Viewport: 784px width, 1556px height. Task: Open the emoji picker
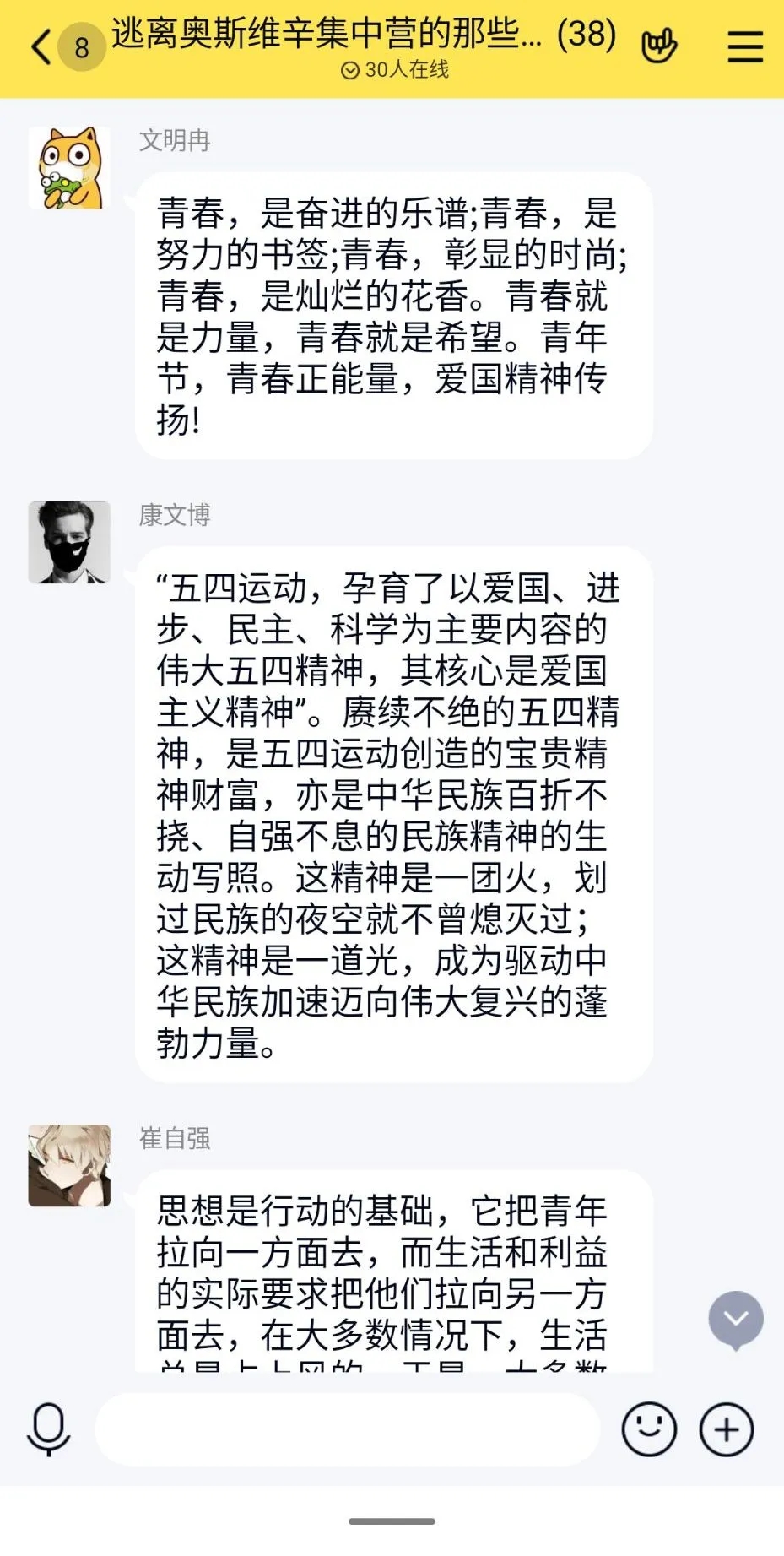648,1429
